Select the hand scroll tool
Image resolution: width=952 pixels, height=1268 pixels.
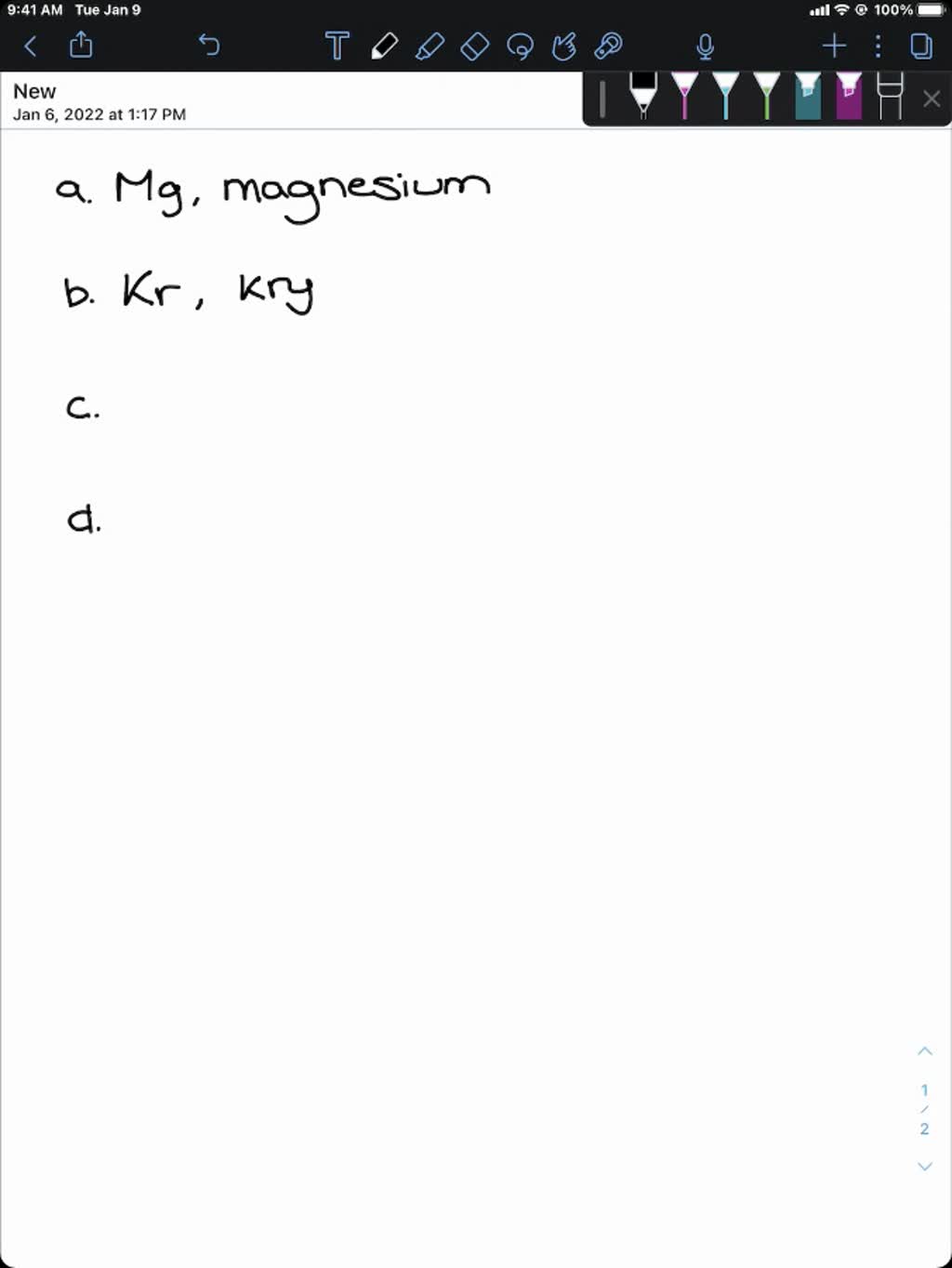[564, 46]
